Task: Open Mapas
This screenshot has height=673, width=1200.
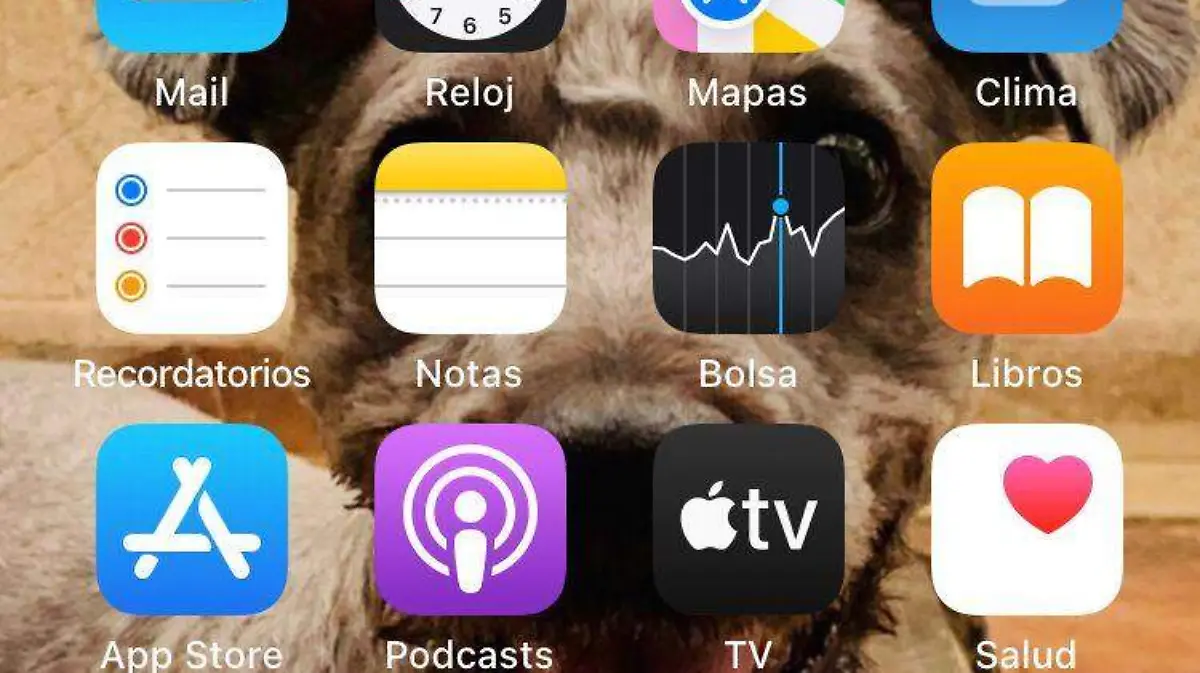Action: click(748, 25)
